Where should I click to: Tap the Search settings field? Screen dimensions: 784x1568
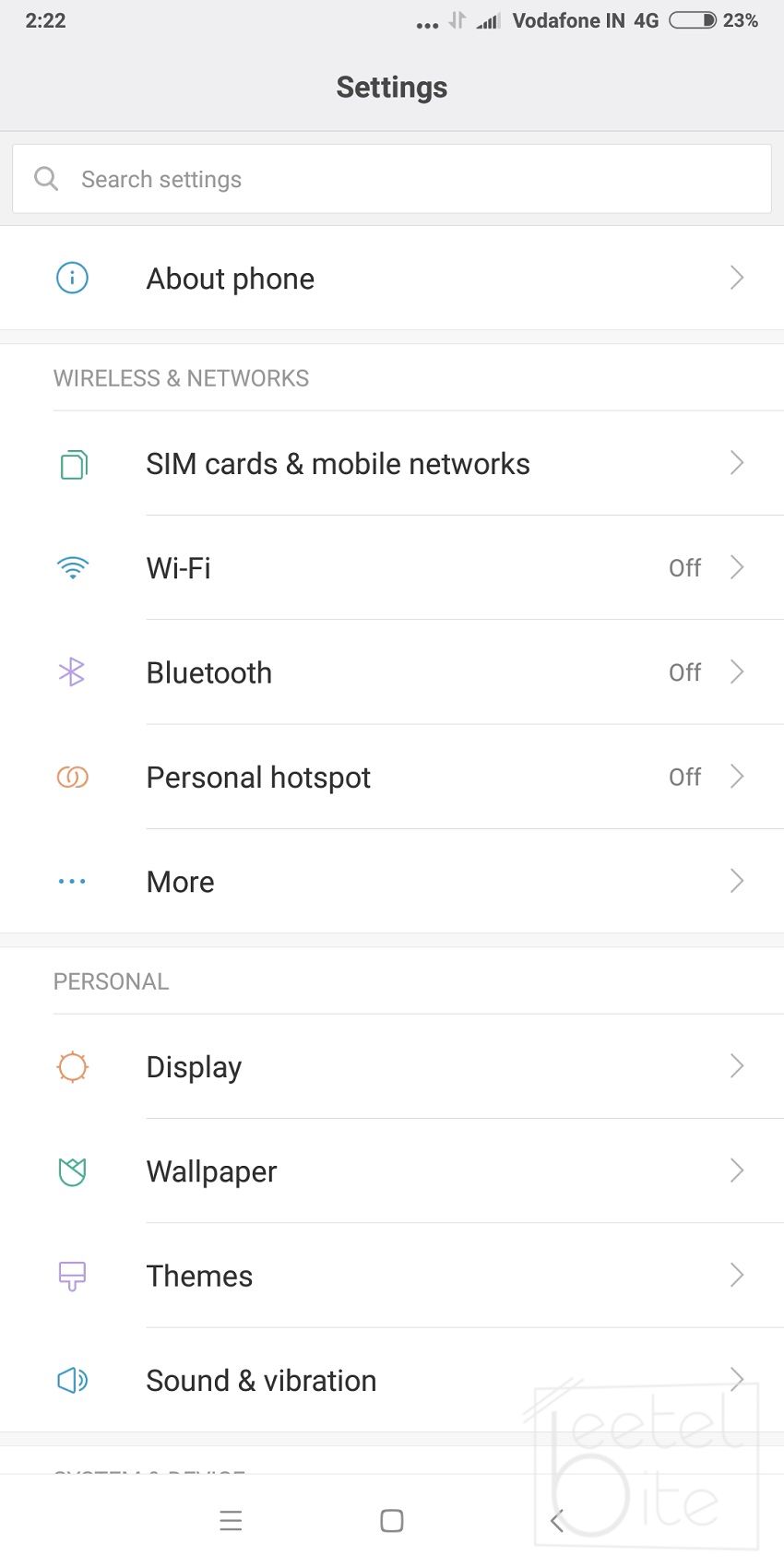[x=391, y=179]
